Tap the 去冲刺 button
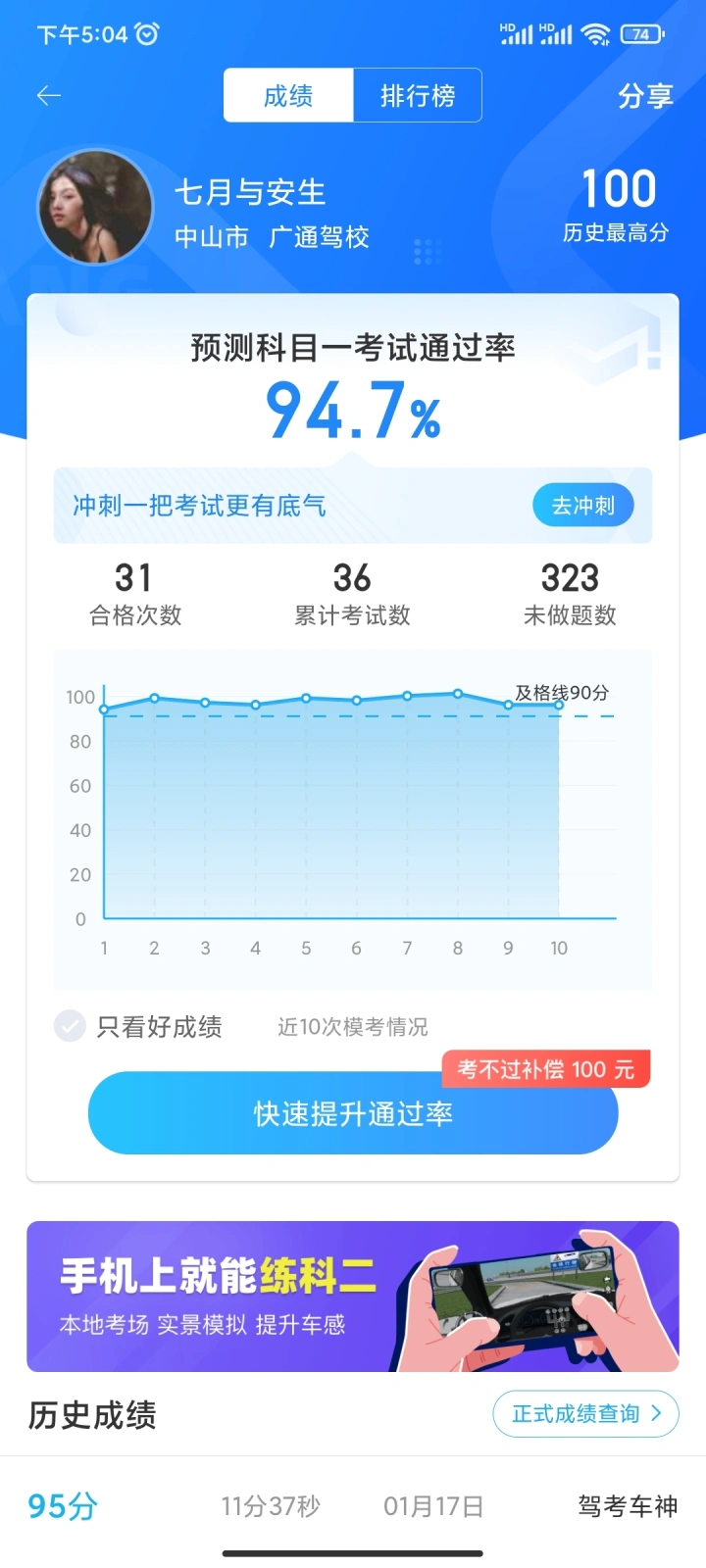Screen dimensions: 706x1568 583,506
